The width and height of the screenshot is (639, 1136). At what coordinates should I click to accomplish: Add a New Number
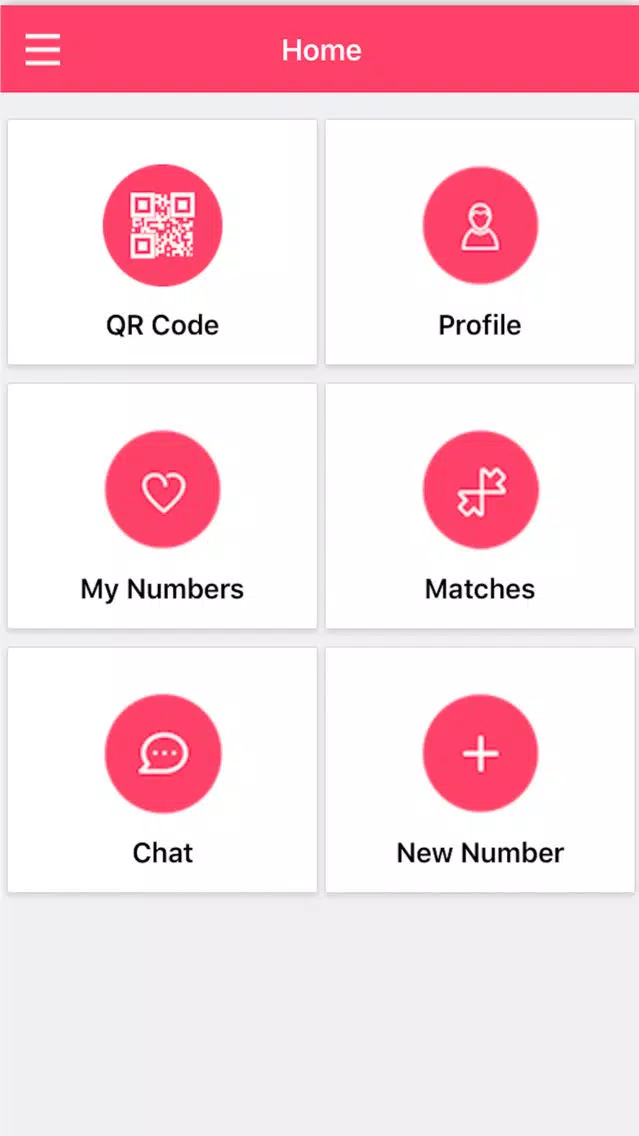pyautogui.click(x=480, y=769)
